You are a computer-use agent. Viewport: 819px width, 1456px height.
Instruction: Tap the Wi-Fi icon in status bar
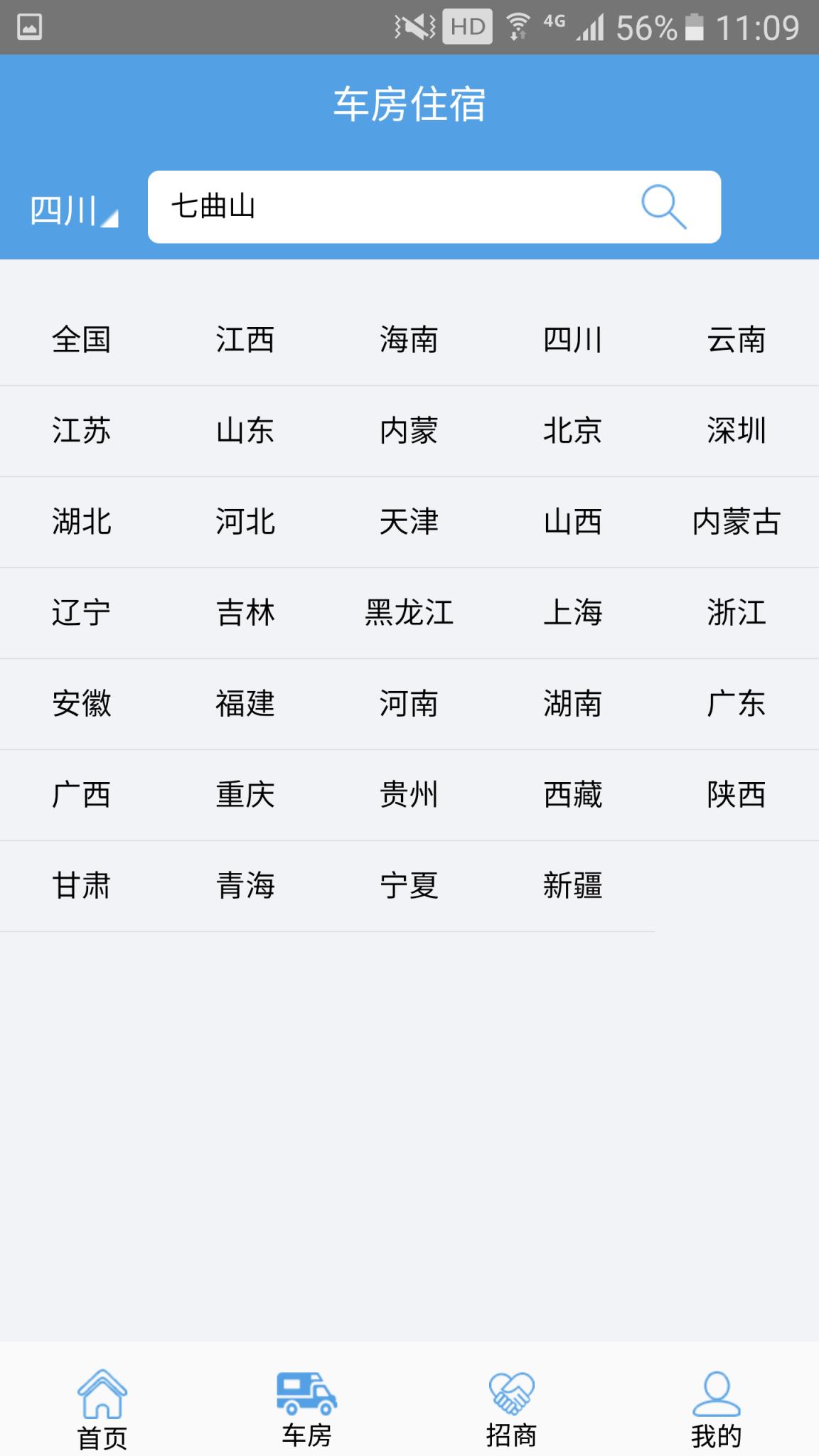(x=518, y=27)
